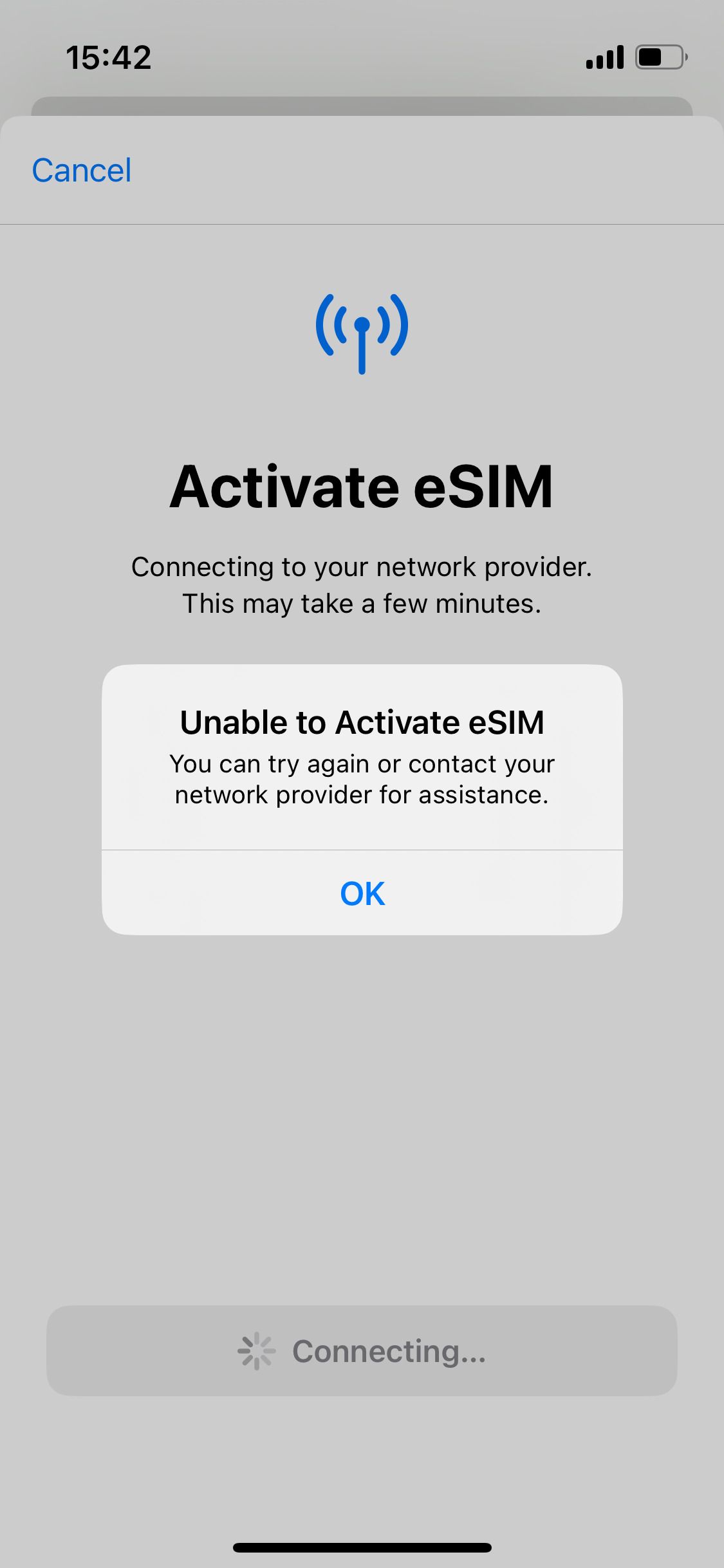Tap the connecting instructions text
The width and height of the screenshot is (724, 1568).
362,584
